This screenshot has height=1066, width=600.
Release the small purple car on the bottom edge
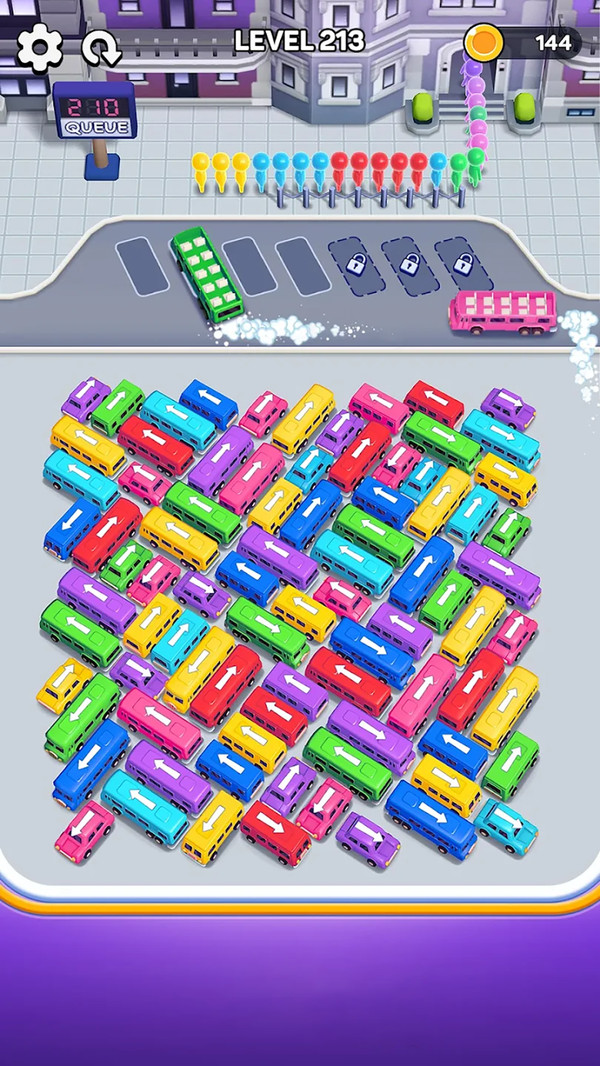[x=367, y=838]
